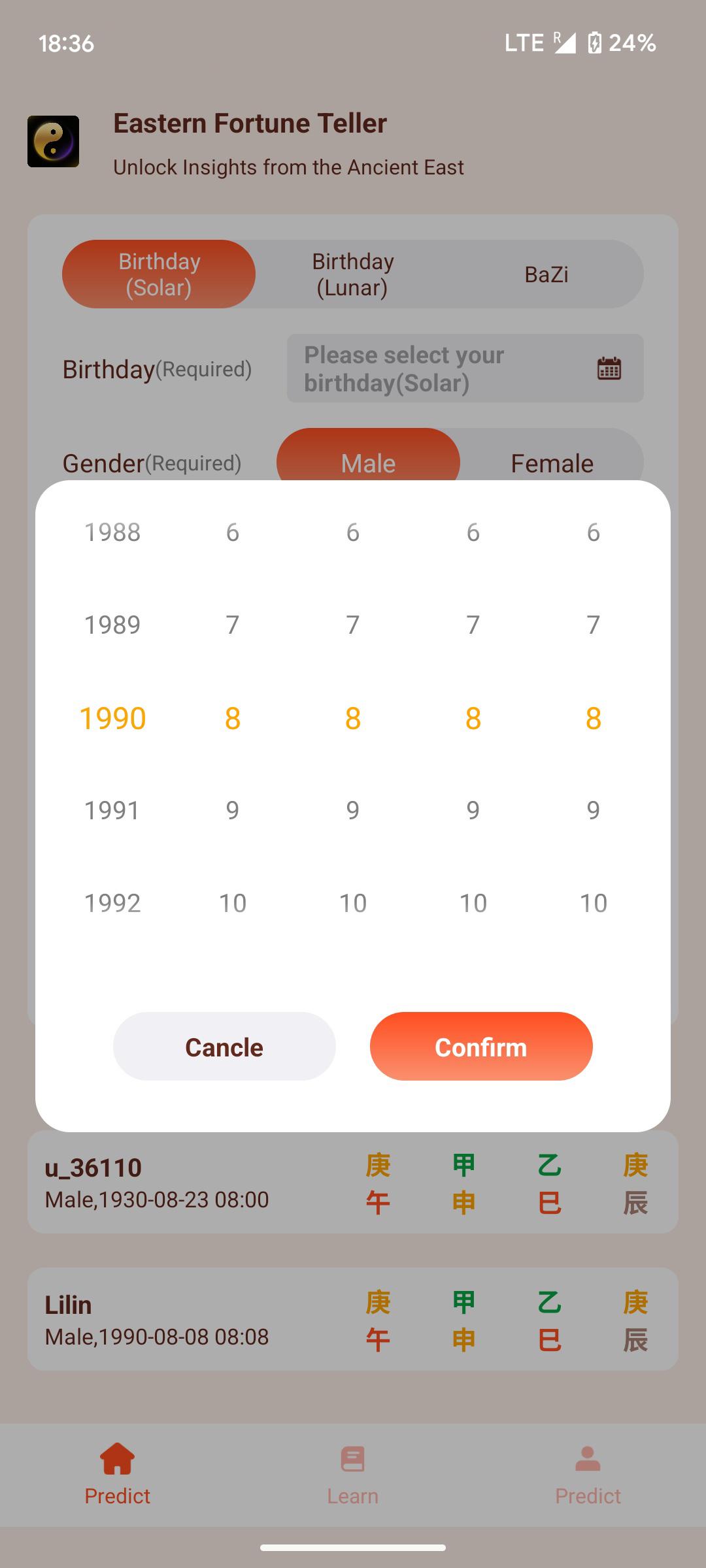Confirm the selected birthday

click(481, 1047)
